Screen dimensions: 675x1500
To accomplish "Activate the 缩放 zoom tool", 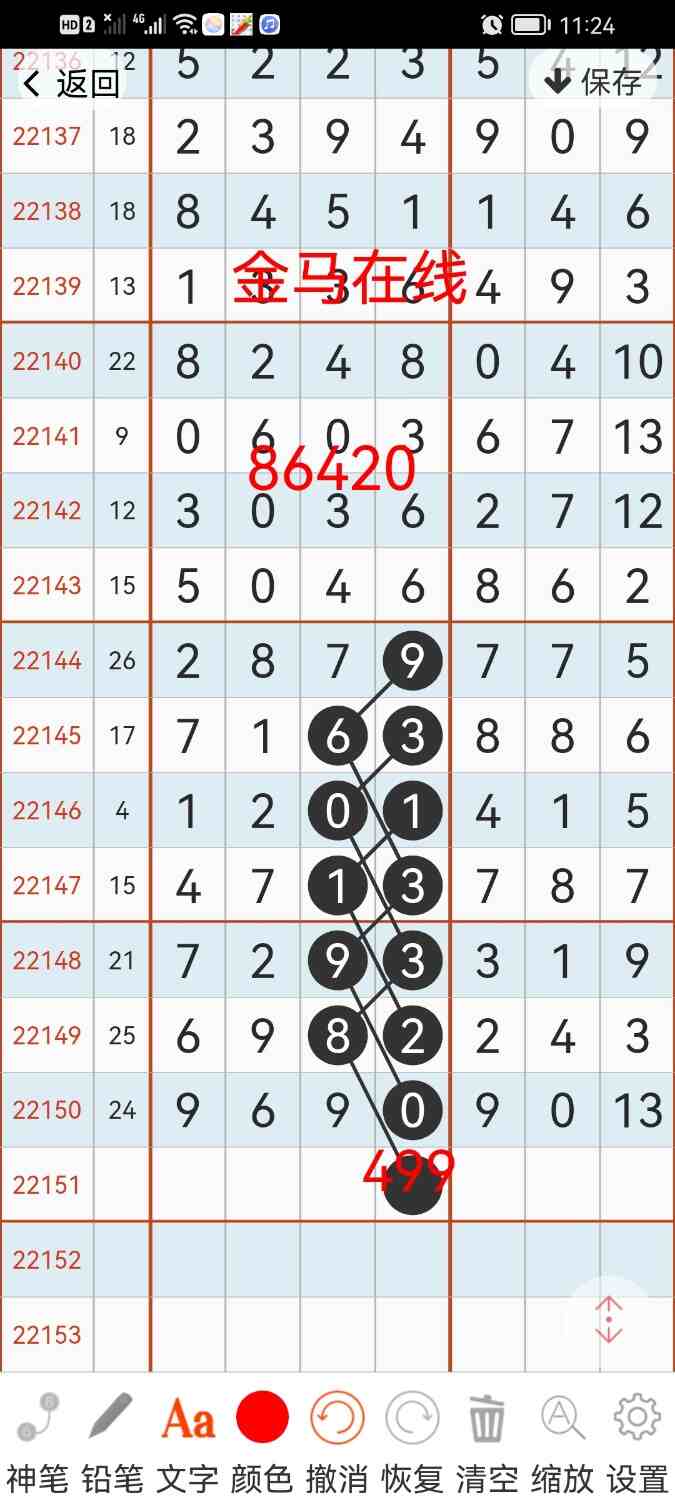I will click(562, 1435).
